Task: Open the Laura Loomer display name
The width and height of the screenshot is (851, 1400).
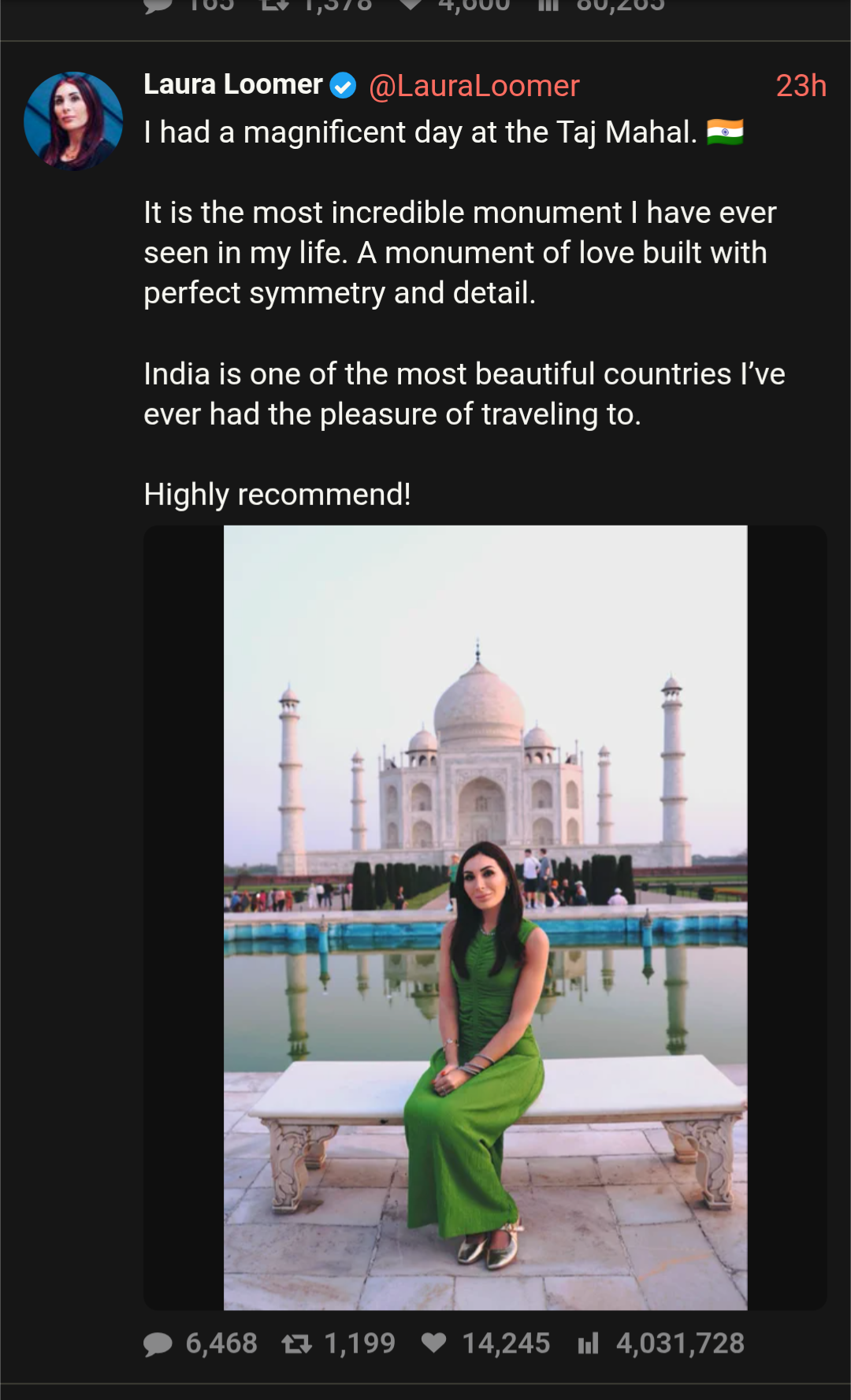Action: click(232, 84)
